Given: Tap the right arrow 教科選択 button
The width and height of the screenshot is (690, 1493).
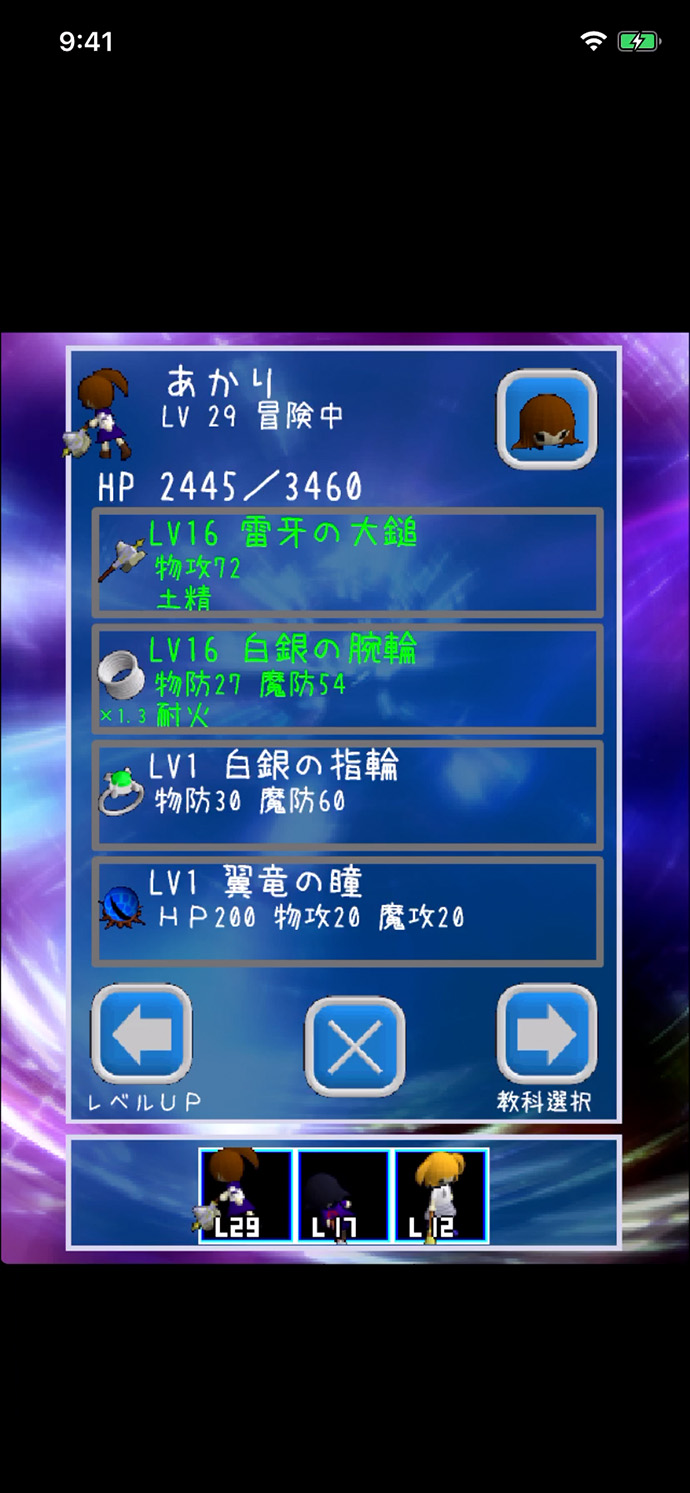Looking at the screenshot, I should [546, 1035].
